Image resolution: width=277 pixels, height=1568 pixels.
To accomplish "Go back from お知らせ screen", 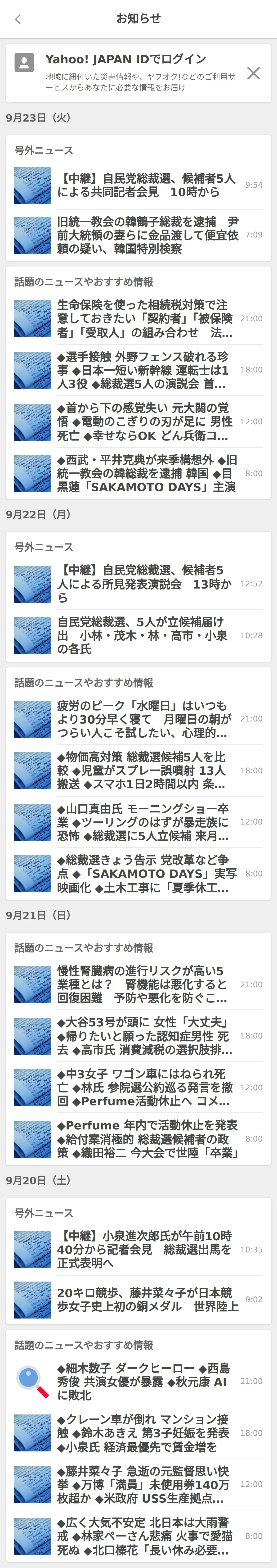I will [18, 19].
